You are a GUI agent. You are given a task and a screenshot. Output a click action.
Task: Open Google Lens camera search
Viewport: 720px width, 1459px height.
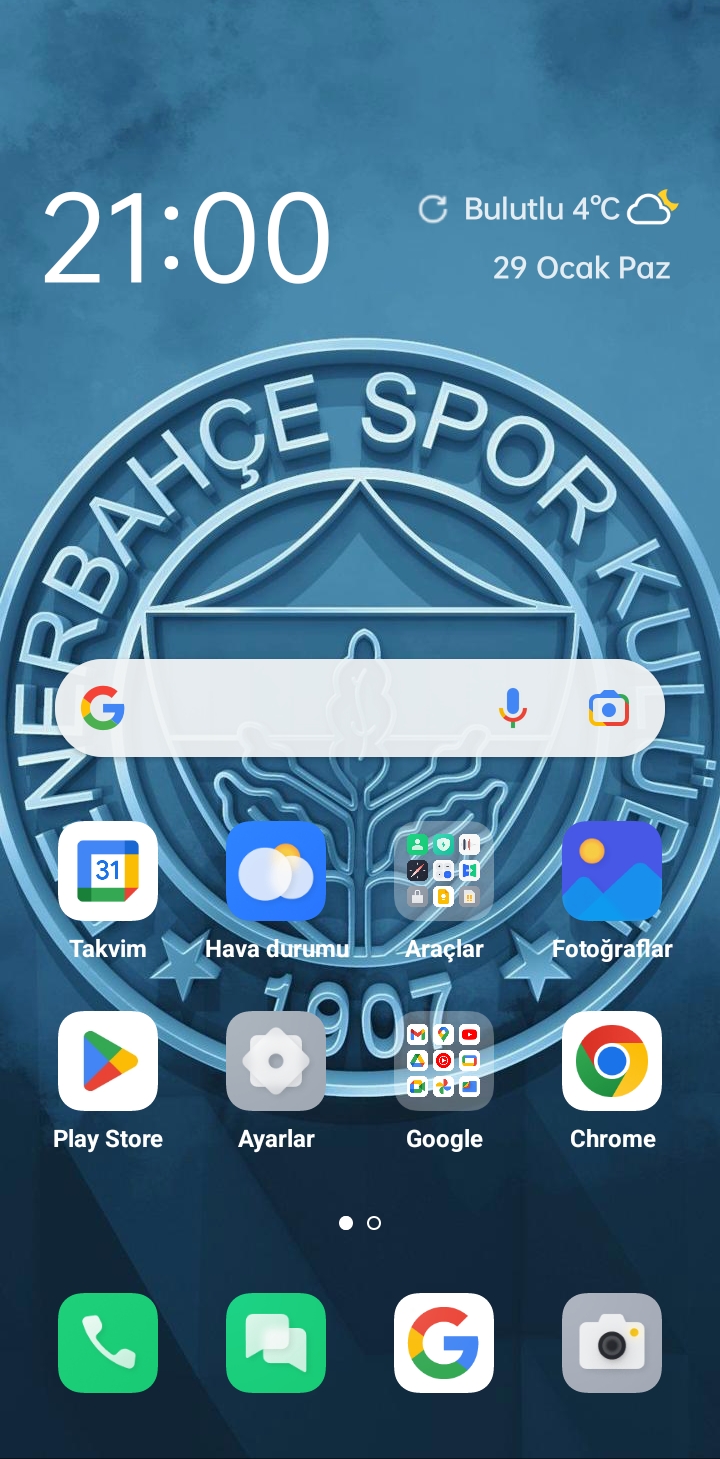[x=608, y=708]
